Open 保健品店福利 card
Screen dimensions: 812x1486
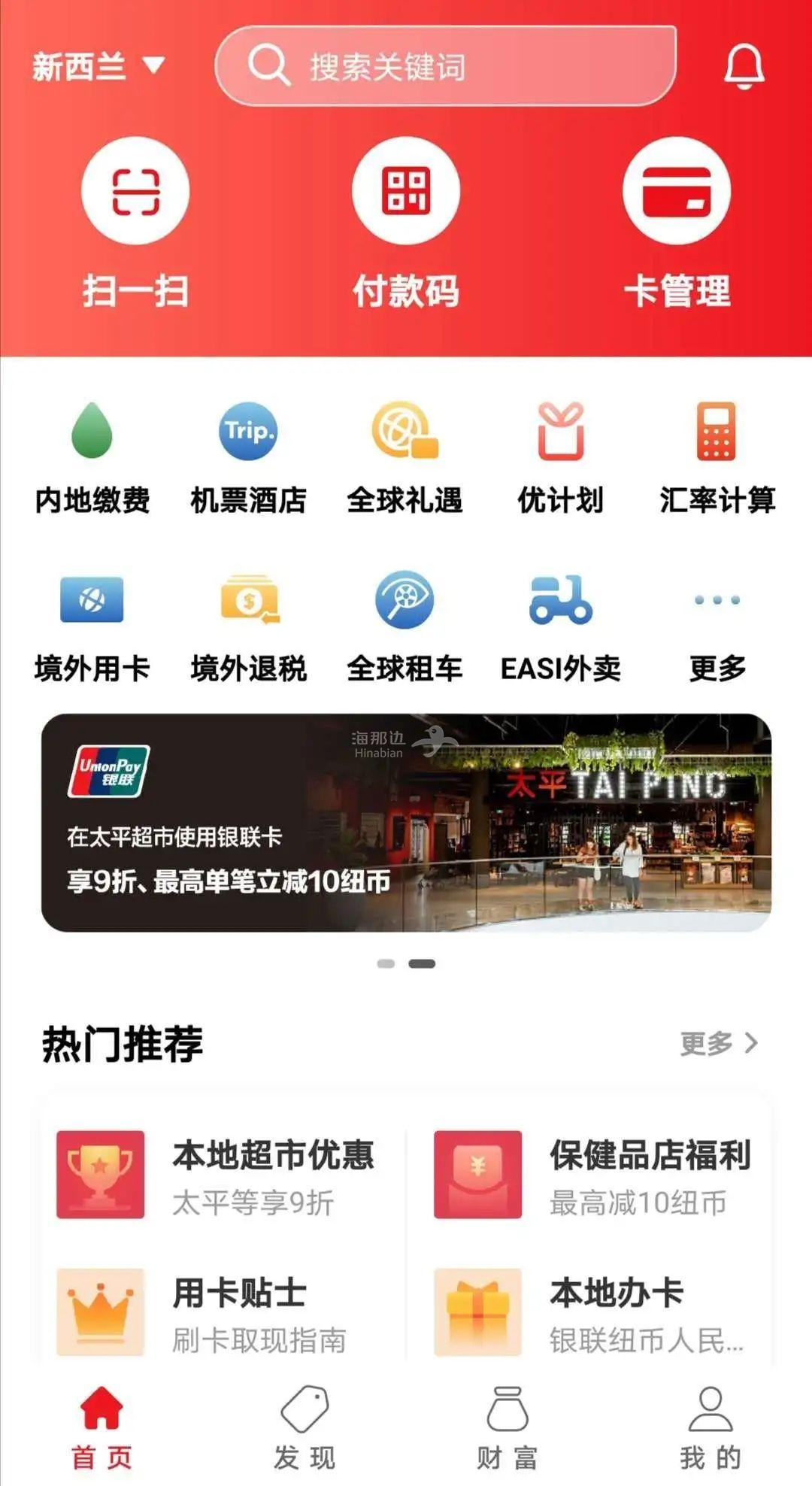click(594, 1175)
